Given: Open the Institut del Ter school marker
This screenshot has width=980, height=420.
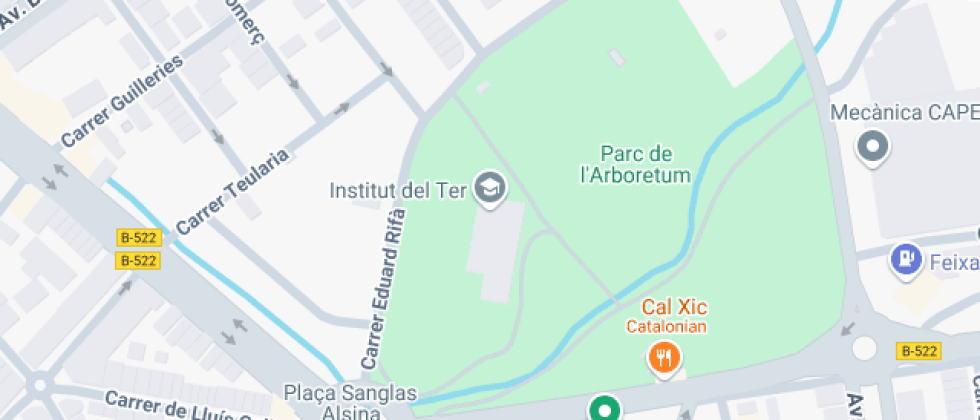Looking at the screenshot, I should coord(489,188).
